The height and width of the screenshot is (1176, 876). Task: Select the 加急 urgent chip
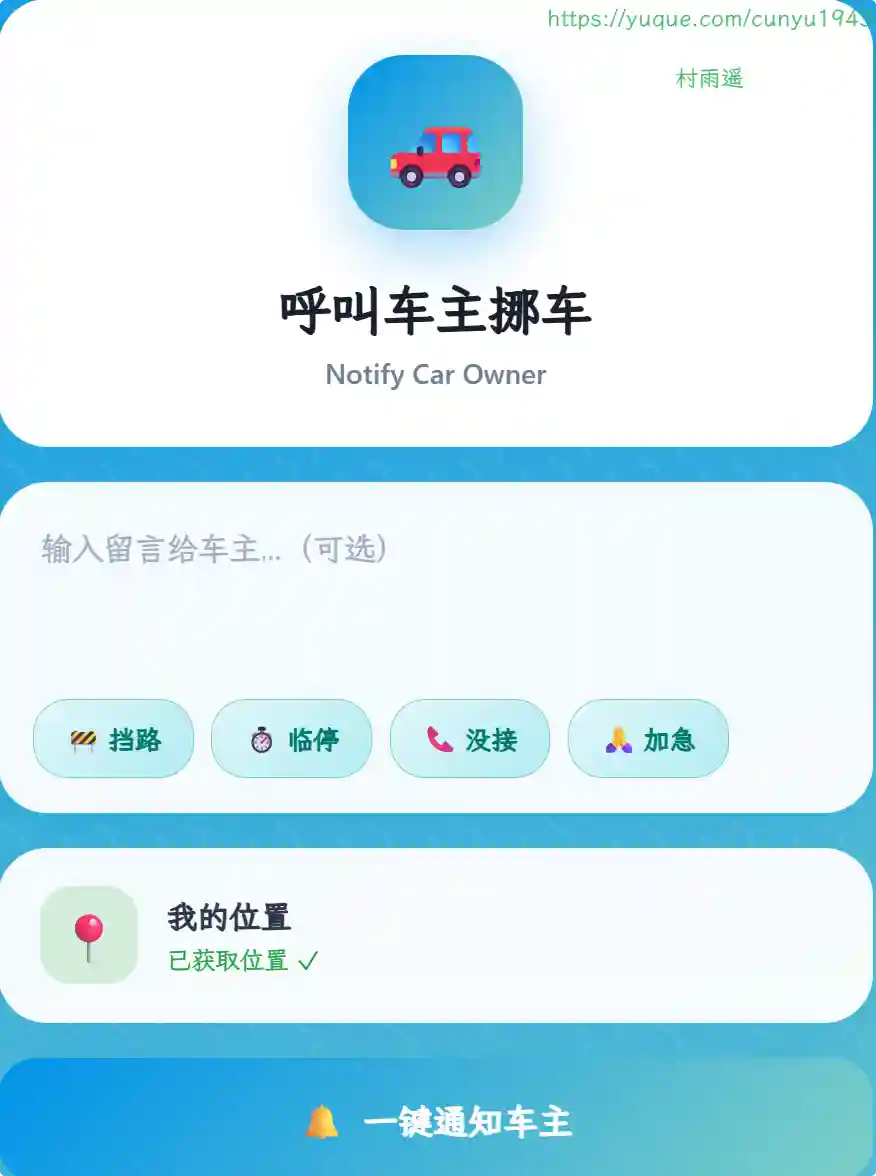(x=648, y=739)
